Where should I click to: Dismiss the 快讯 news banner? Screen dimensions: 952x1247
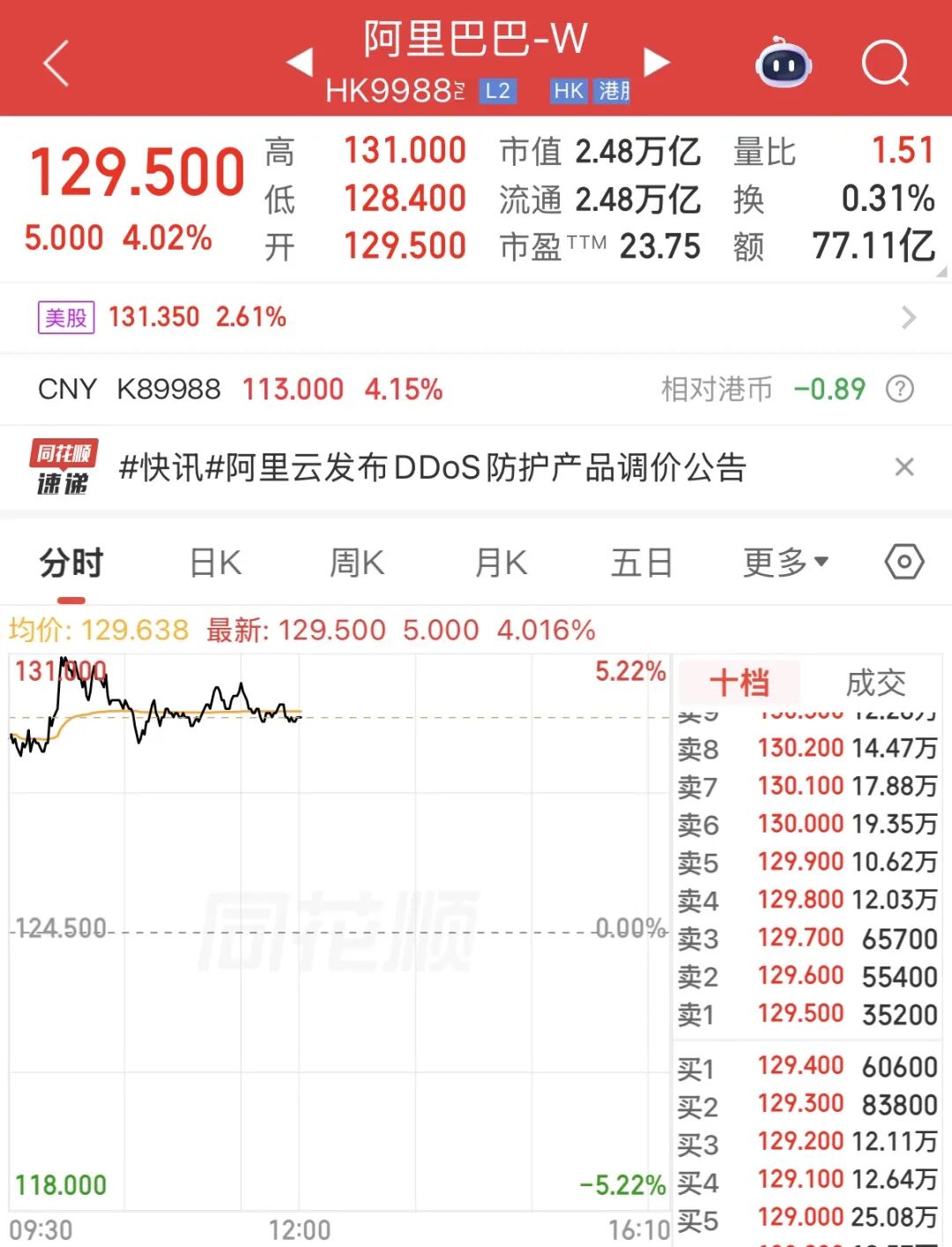[x=904, y=467]
